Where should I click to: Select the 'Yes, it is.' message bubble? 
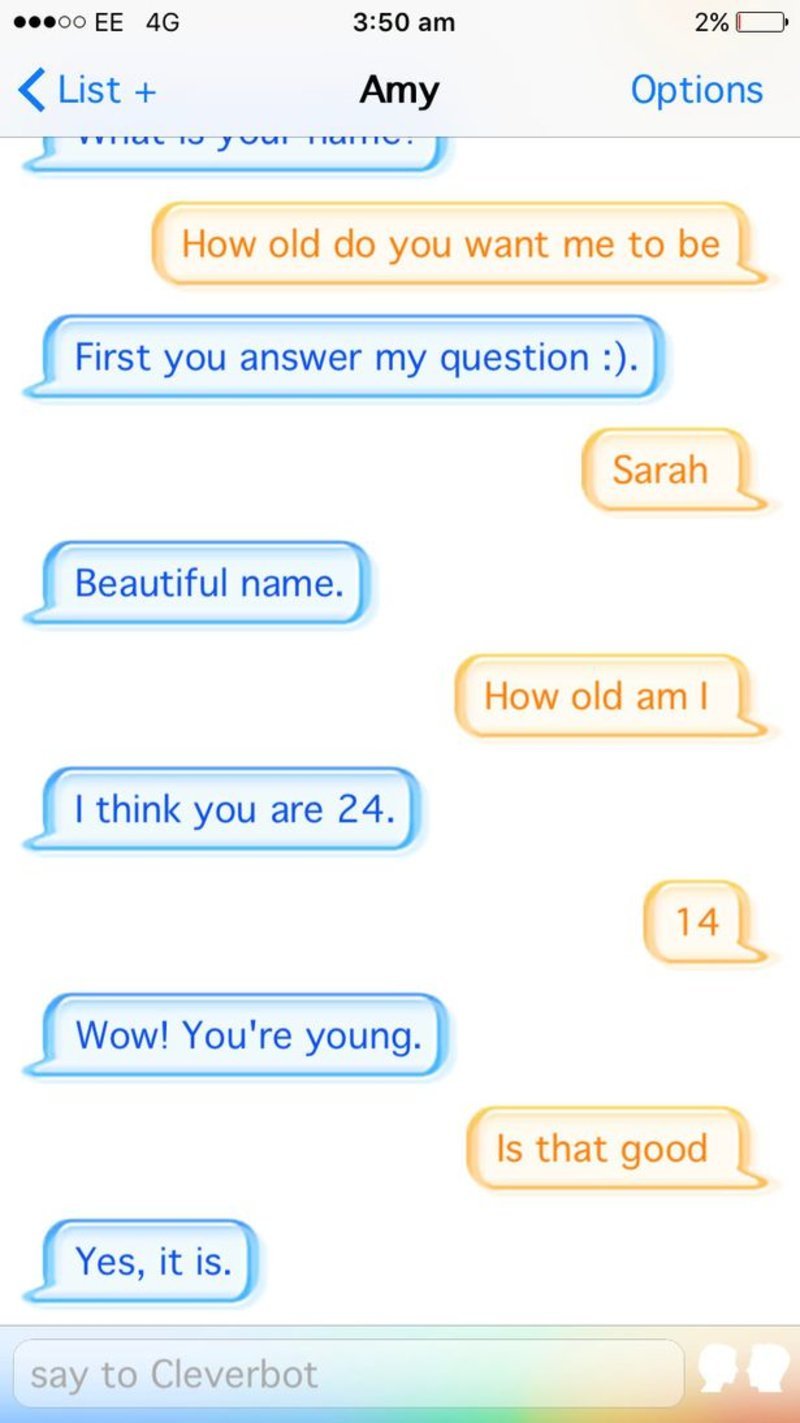click(x=152, y=1262)
